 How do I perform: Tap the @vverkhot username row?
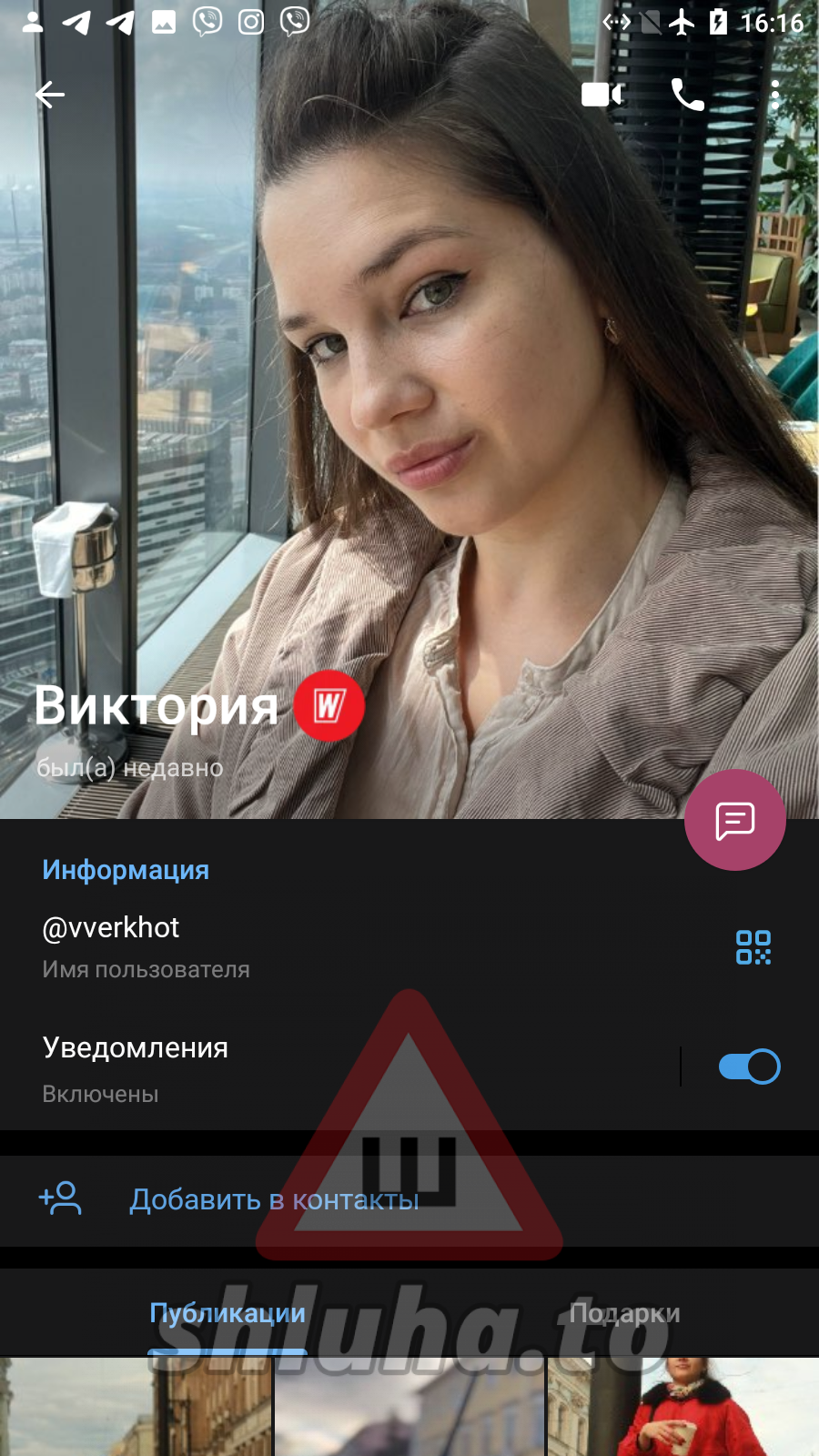[273, 946]
